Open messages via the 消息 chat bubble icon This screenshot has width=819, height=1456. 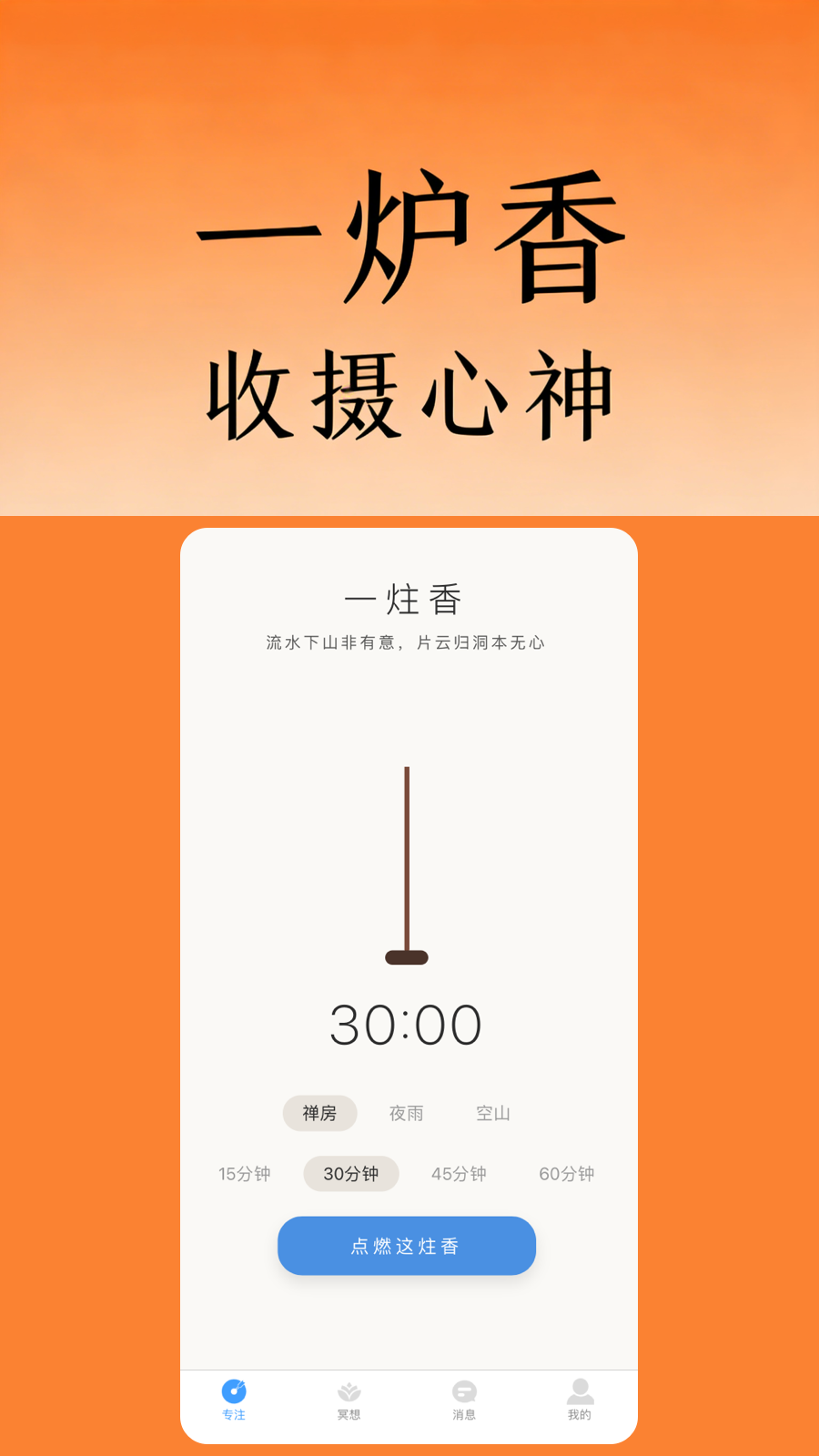point(465,1390)
